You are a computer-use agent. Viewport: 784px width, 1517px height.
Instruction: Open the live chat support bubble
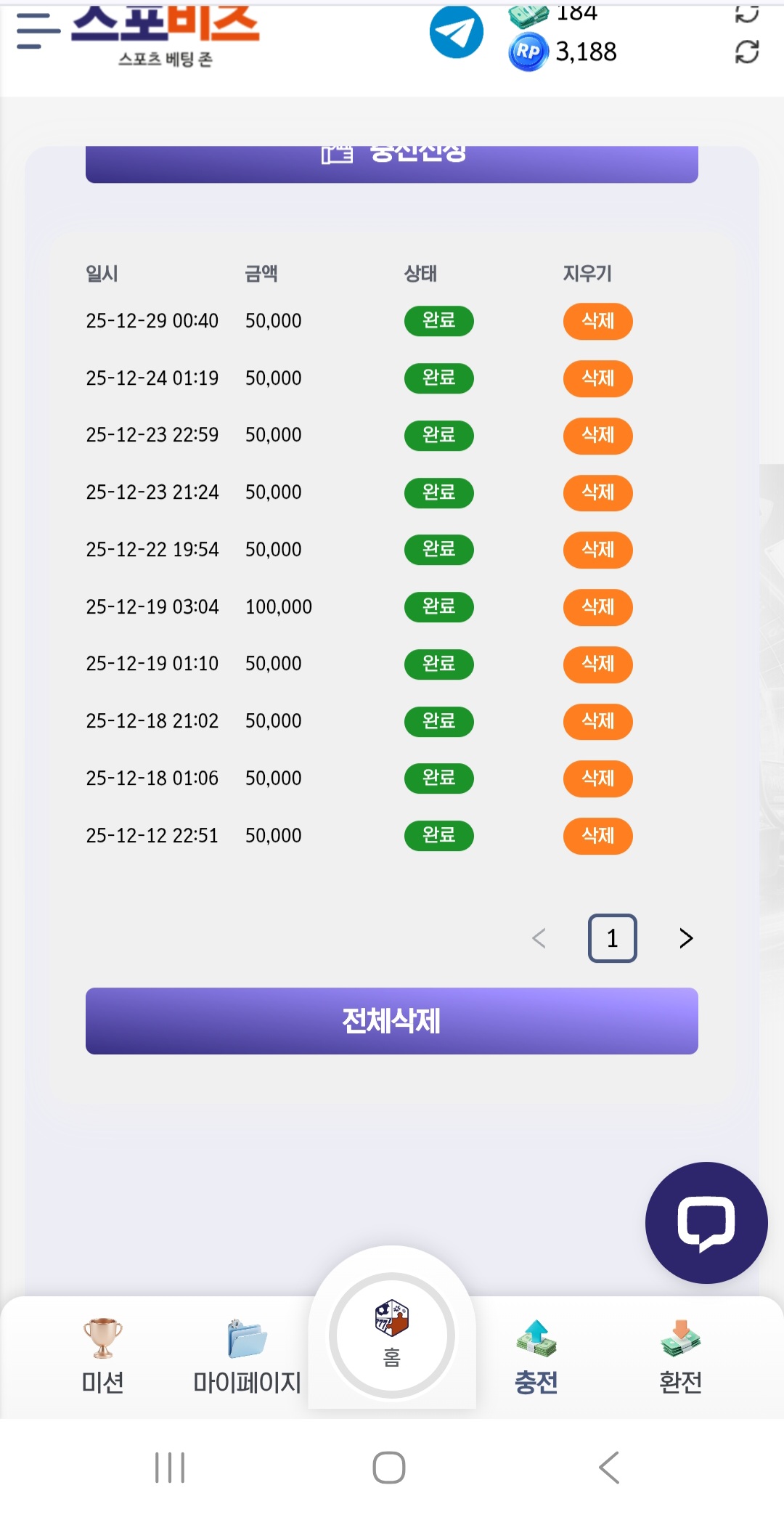706,1222
